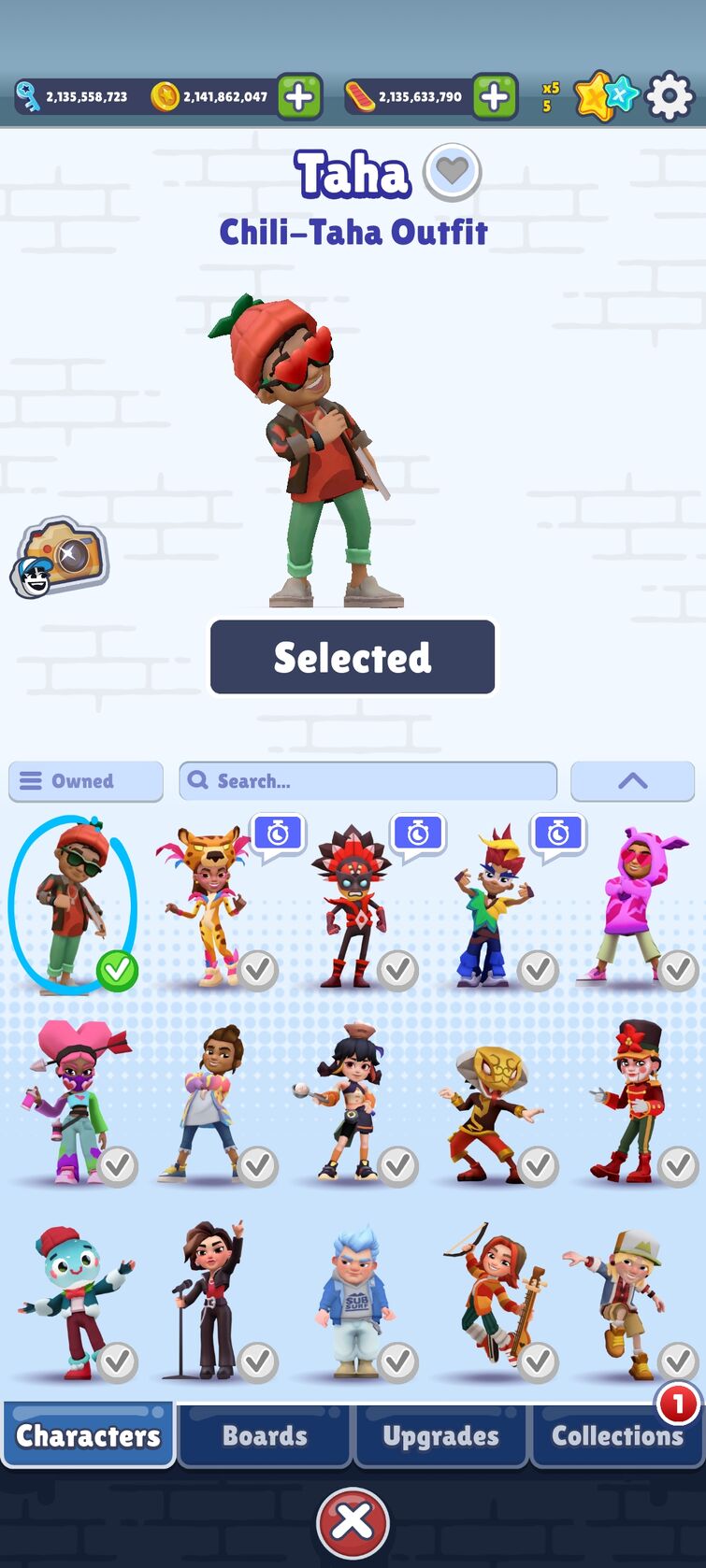Switch to the Boards tab

point(265,1435)
